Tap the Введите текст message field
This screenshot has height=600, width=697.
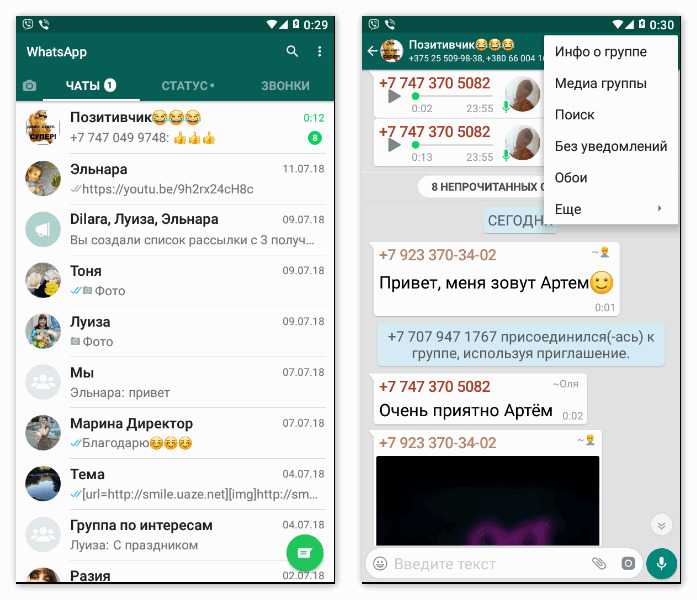tap(485, 564)
